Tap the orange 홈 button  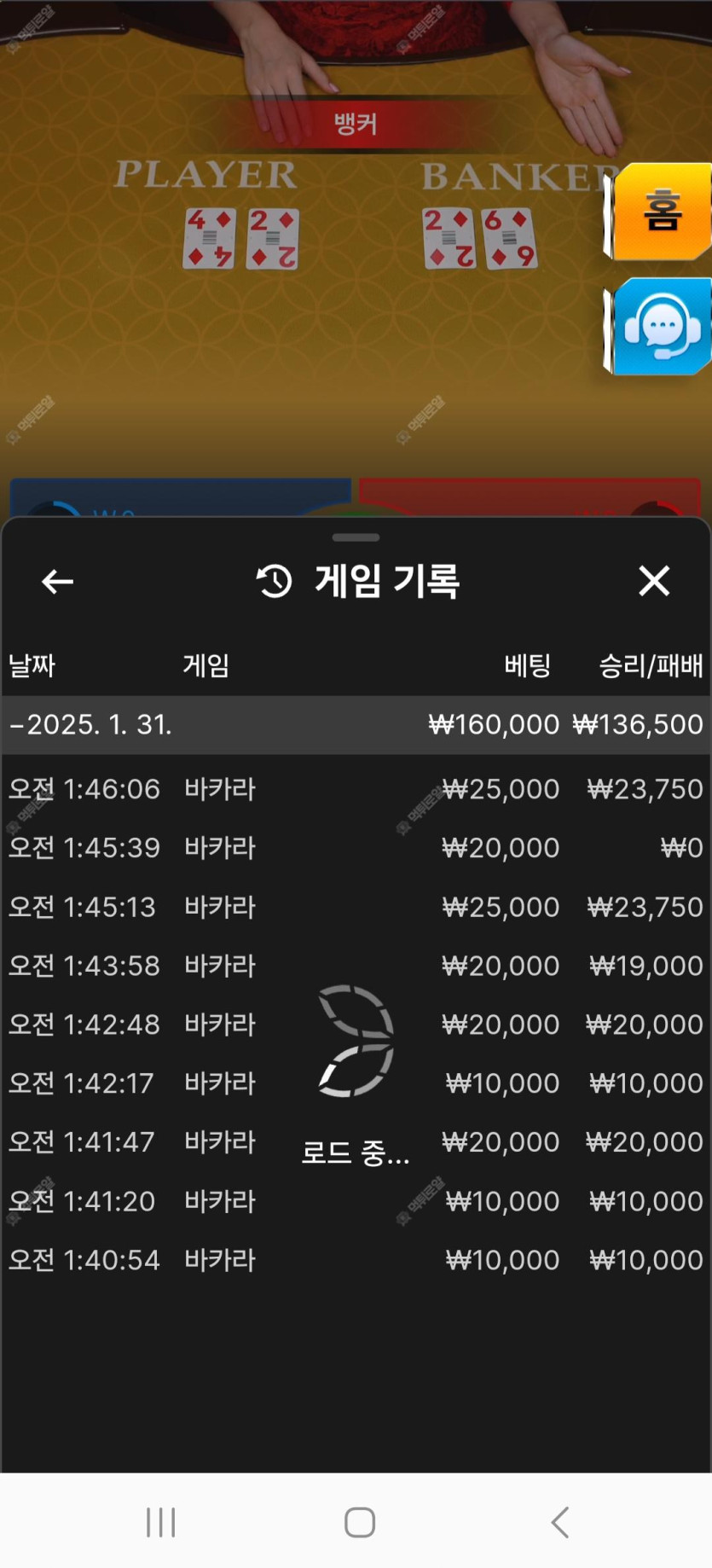click(661, 212)
